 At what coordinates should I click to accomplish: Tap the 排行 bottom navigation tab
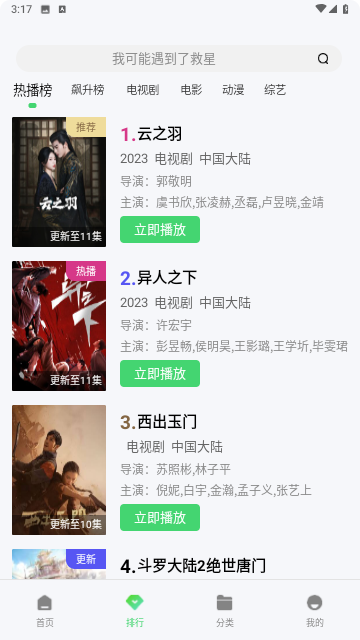click(x=135, y=610)
